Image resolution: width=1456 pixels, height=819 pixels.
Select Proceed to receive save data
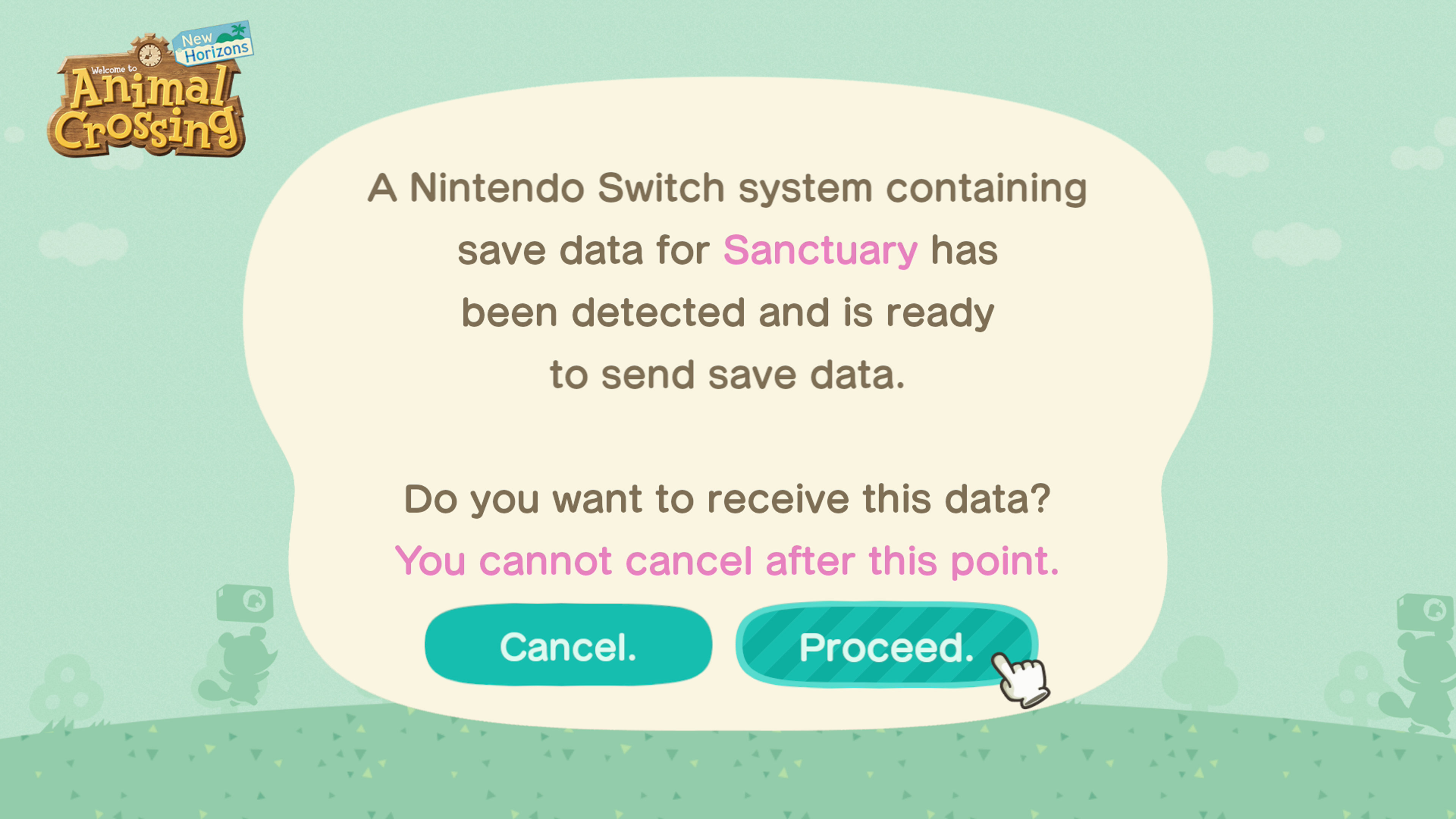886,645
